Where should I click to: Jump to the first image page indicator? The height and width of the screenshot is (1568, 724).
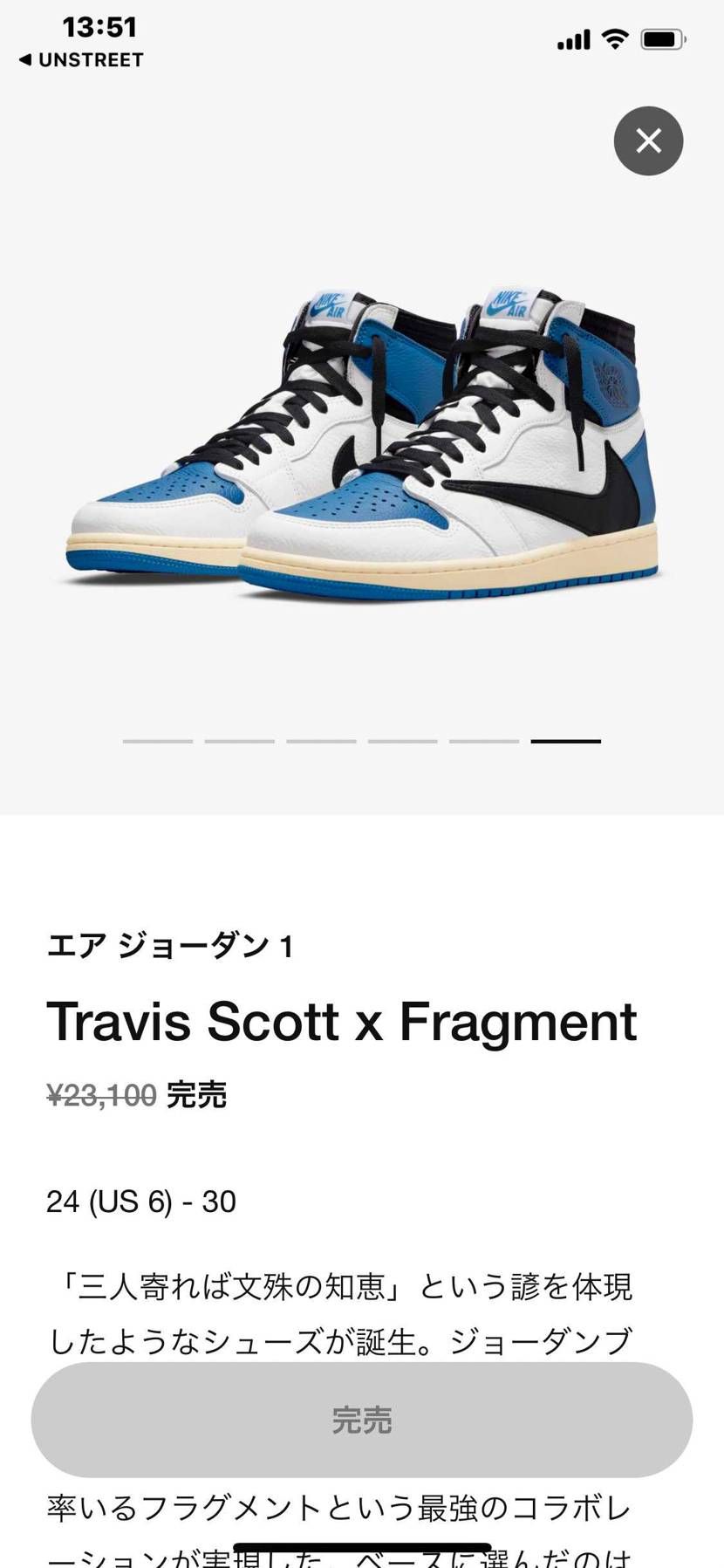pos(158,741)
